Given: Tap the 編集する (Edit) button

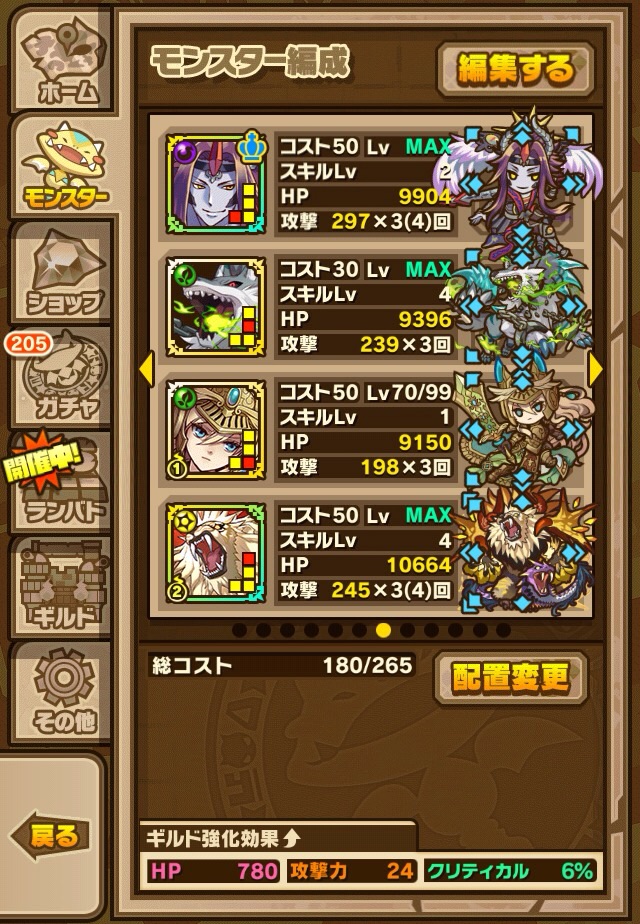Looking at the screenshot, I should tap(516, 69).
